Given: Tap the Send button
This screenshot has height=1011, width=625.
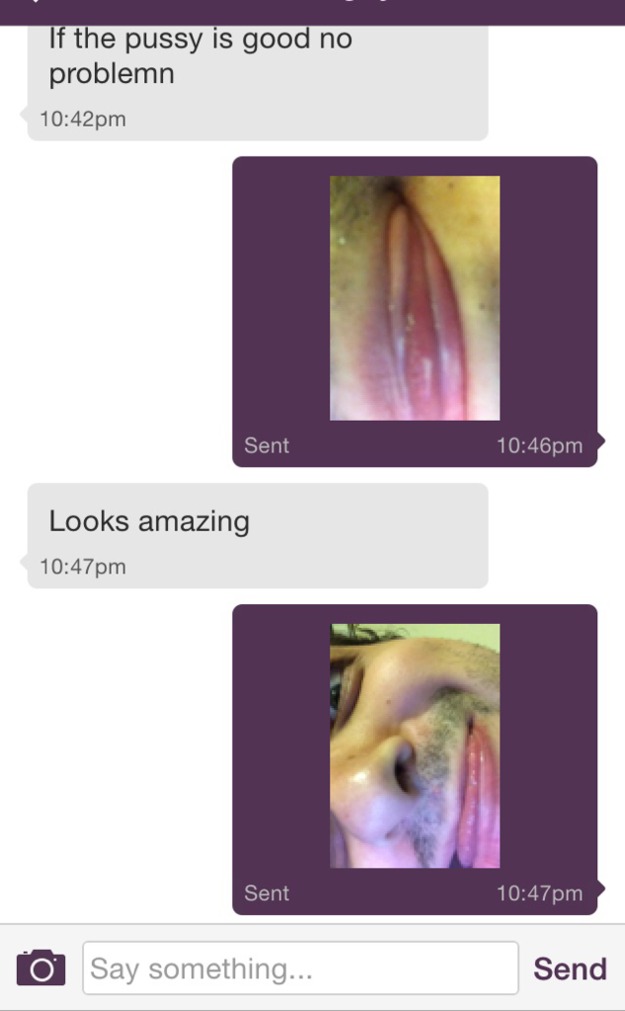Looking at the screenshot, I should point(570,968).
